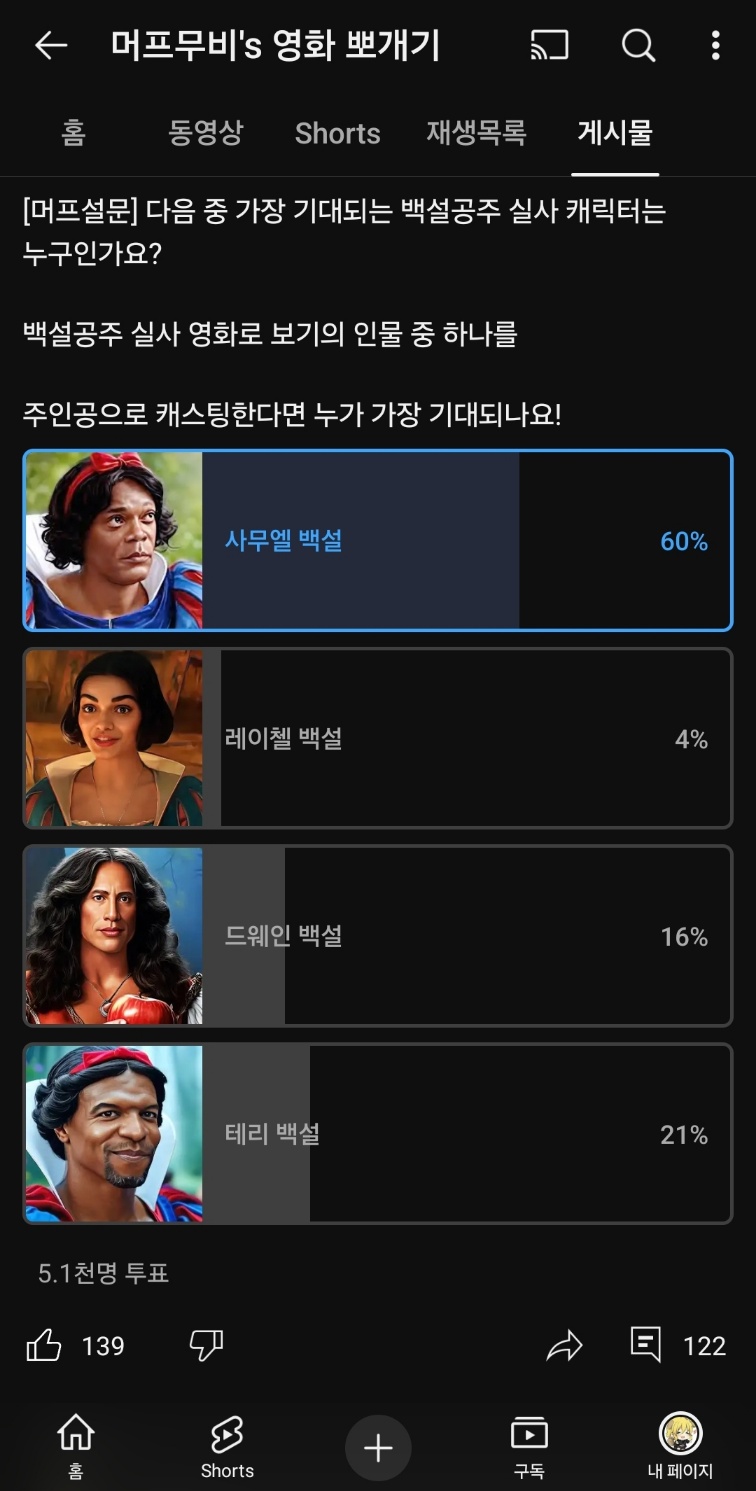
Task: Open the Shorts channel tab
Action: coord(337,133)
